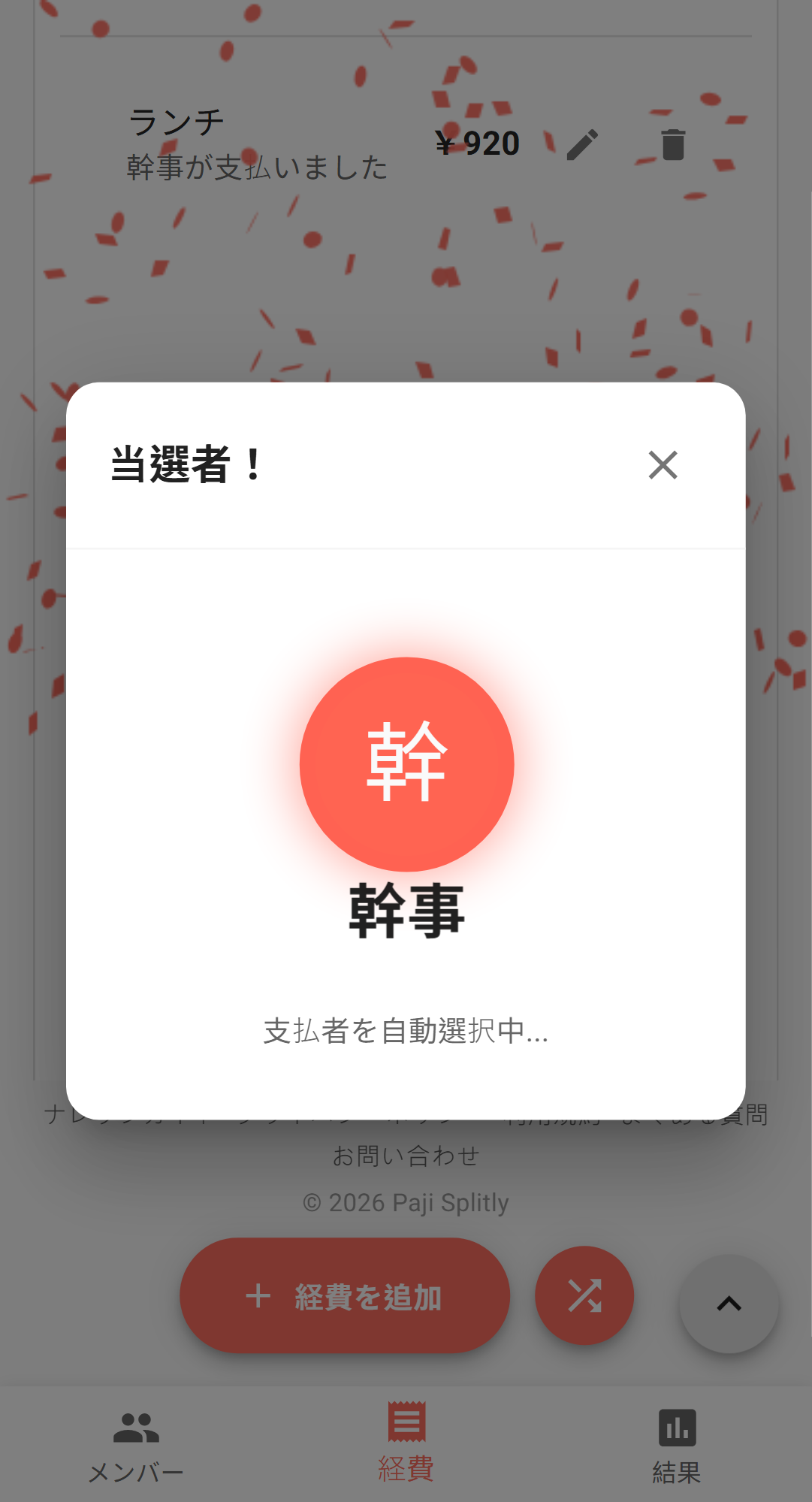
Task: Edit the ランチ expense entry
Action: pyautogui.click(x=582, y=144)
